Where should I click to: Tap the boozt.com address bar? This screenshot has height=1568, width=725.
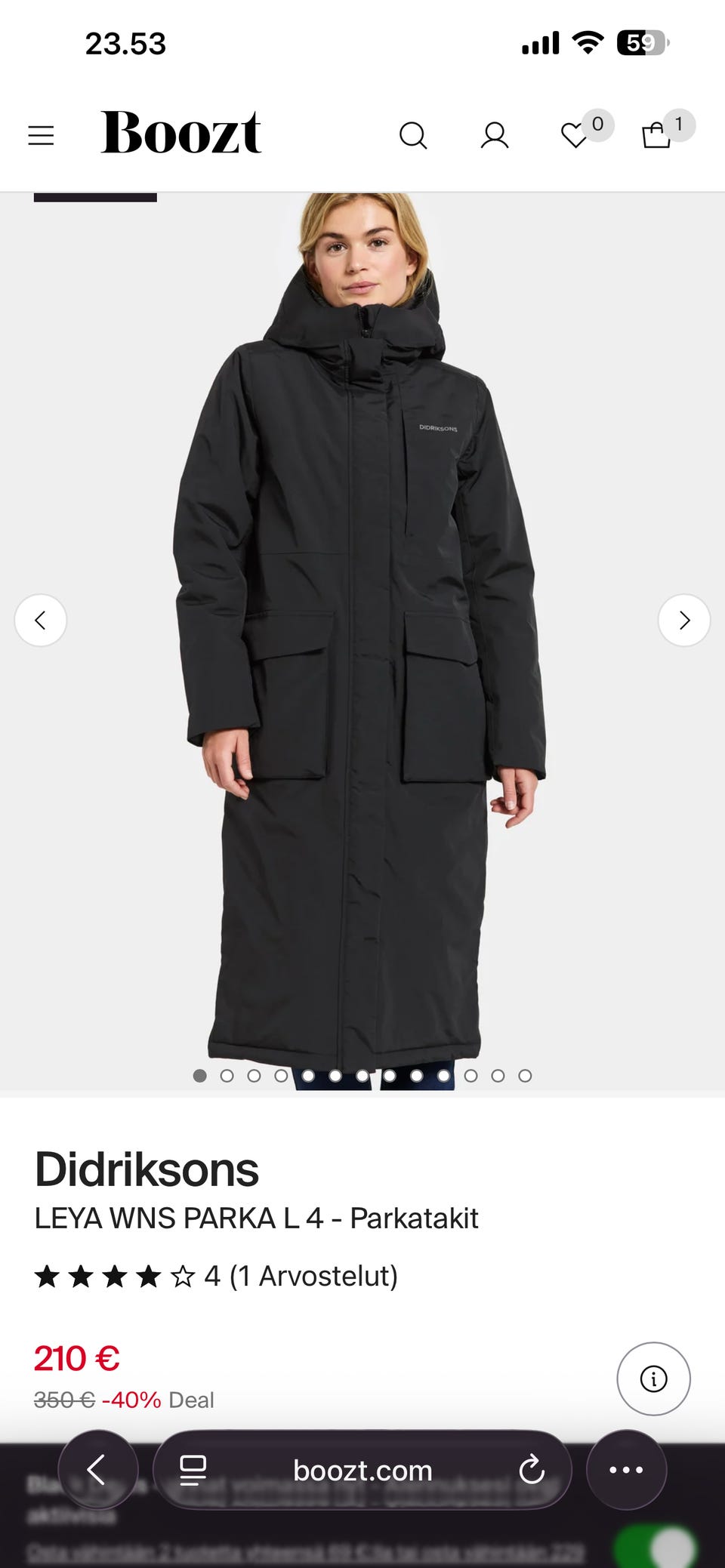tap(362, 1470)
